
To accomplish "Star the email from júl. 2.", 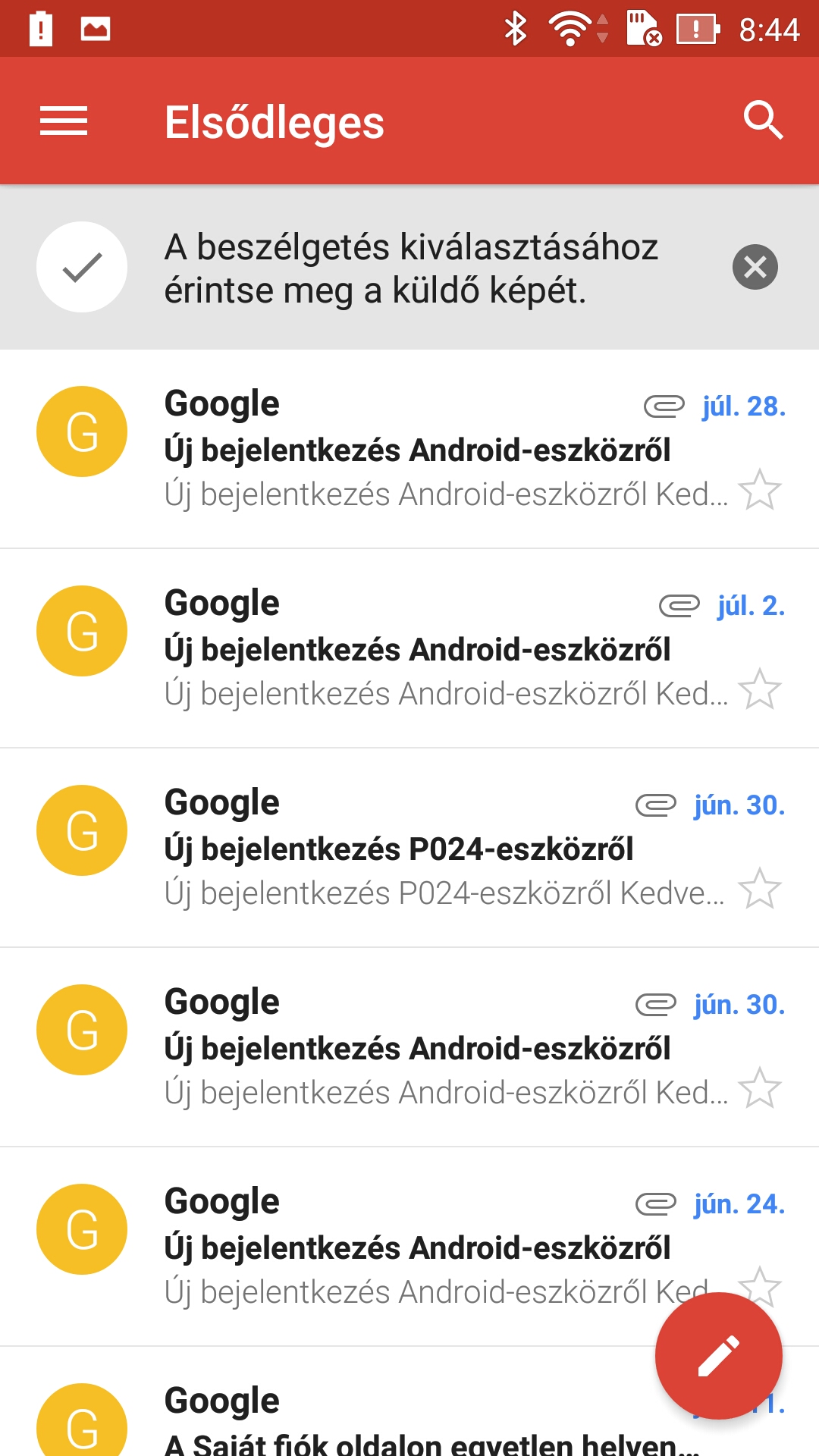I will pos(759,690).
